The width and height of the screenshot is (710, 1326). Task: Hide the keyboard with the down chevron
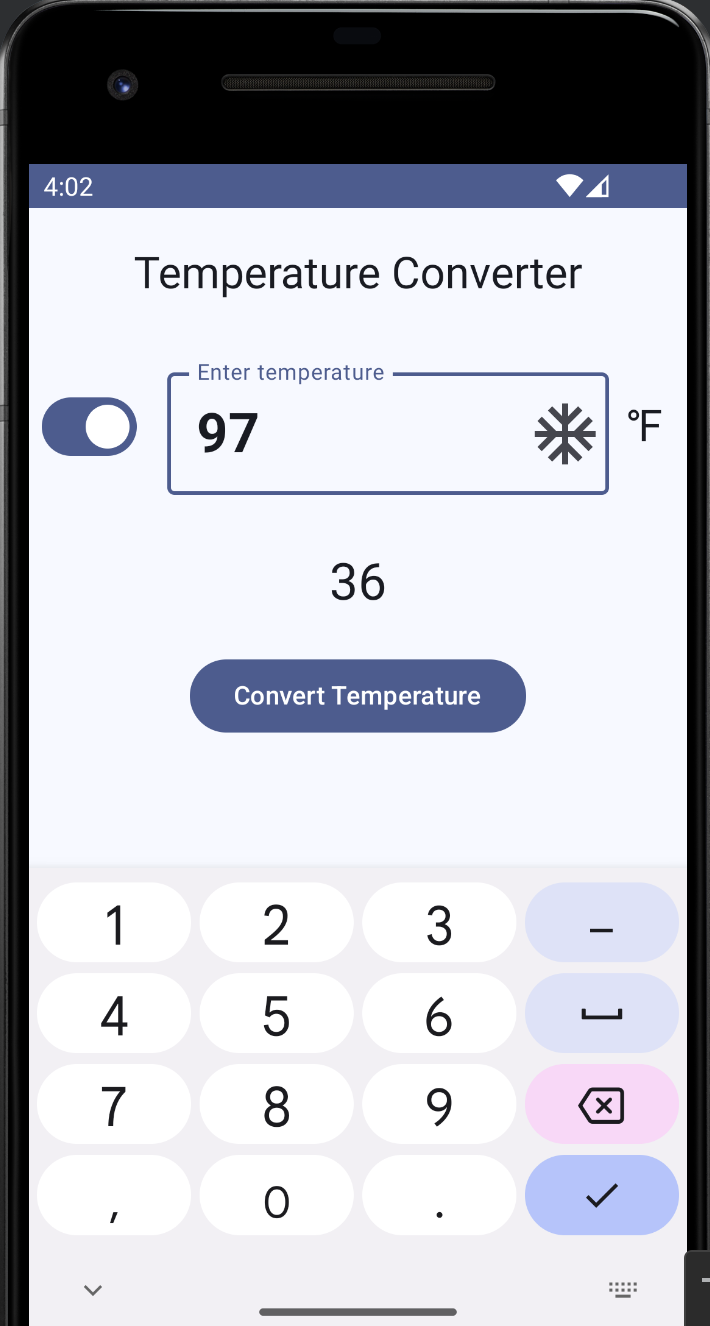click(93, 1290)
